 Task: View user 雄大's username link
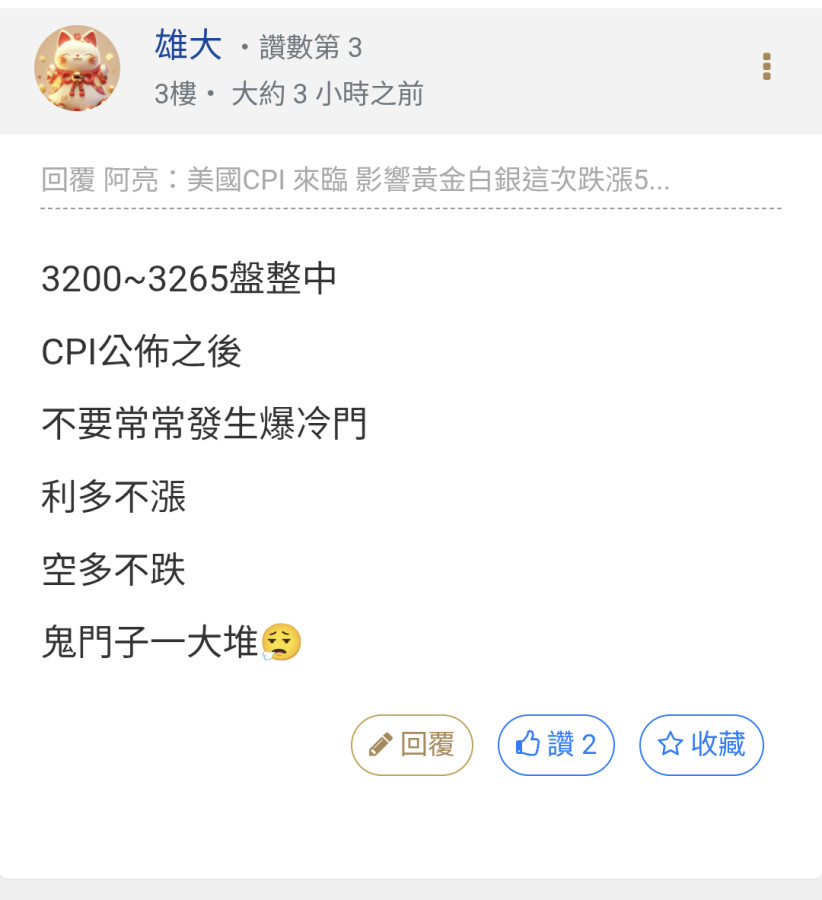(188, 45)
